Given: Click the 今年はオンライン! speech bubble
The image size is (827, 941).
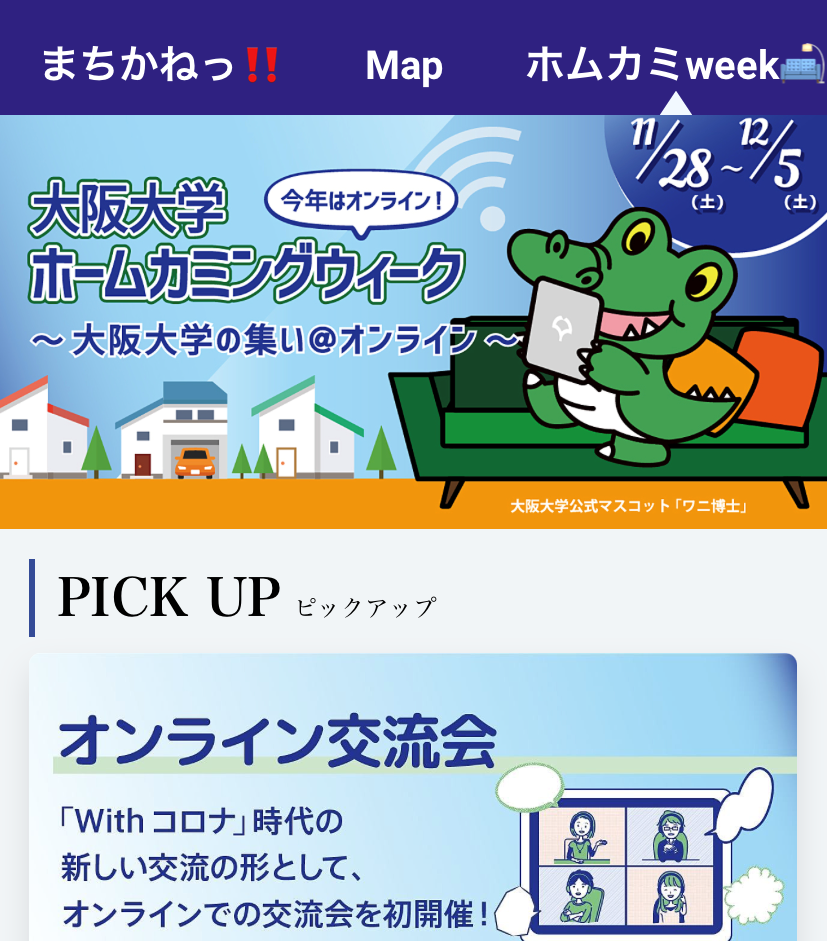Looking at the screenshot, I should pos(358,198).
